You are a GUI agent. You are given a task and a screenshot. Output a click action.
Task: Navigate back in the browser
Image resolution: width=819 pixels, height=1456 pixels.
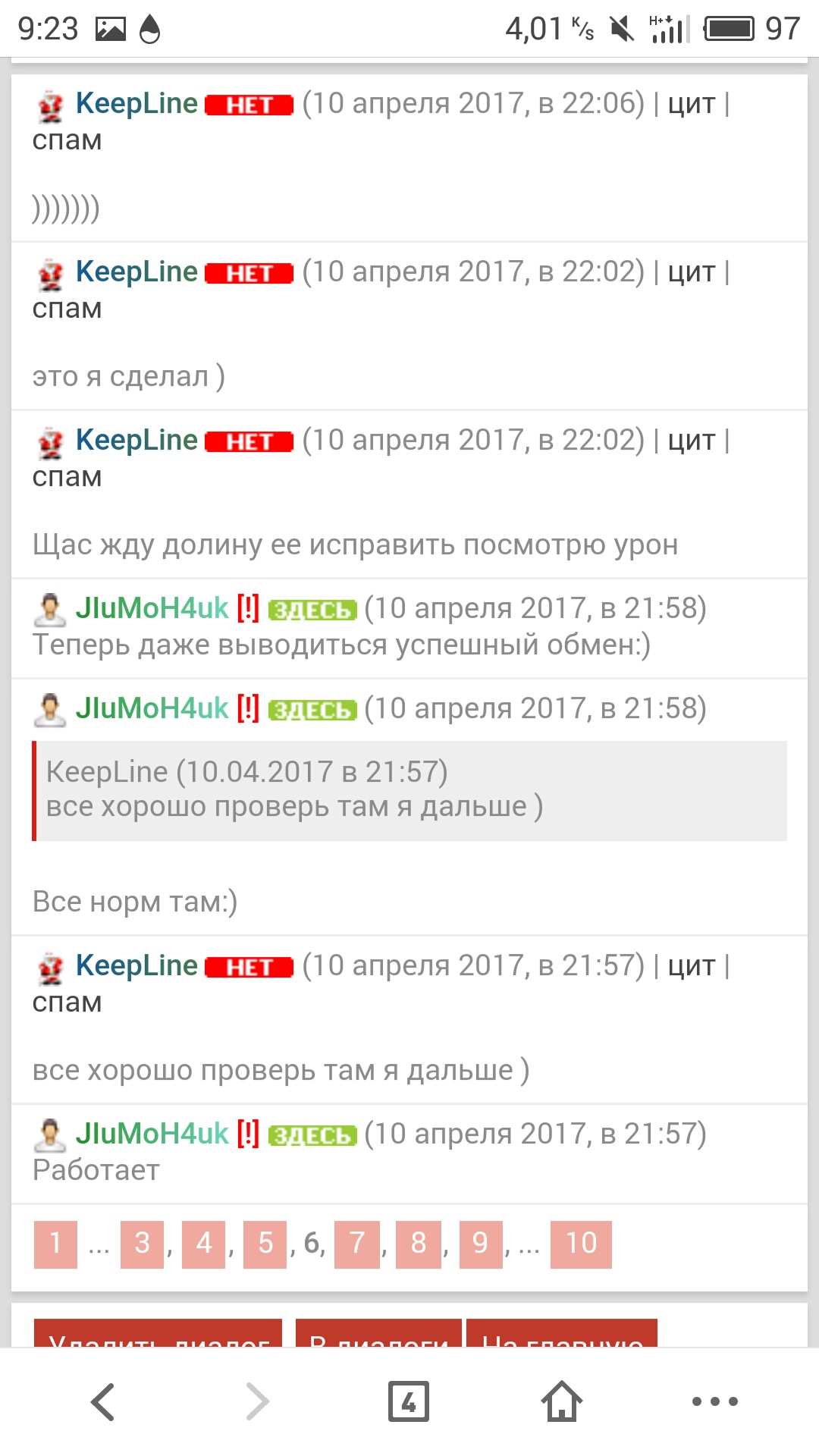point(102,1401)
